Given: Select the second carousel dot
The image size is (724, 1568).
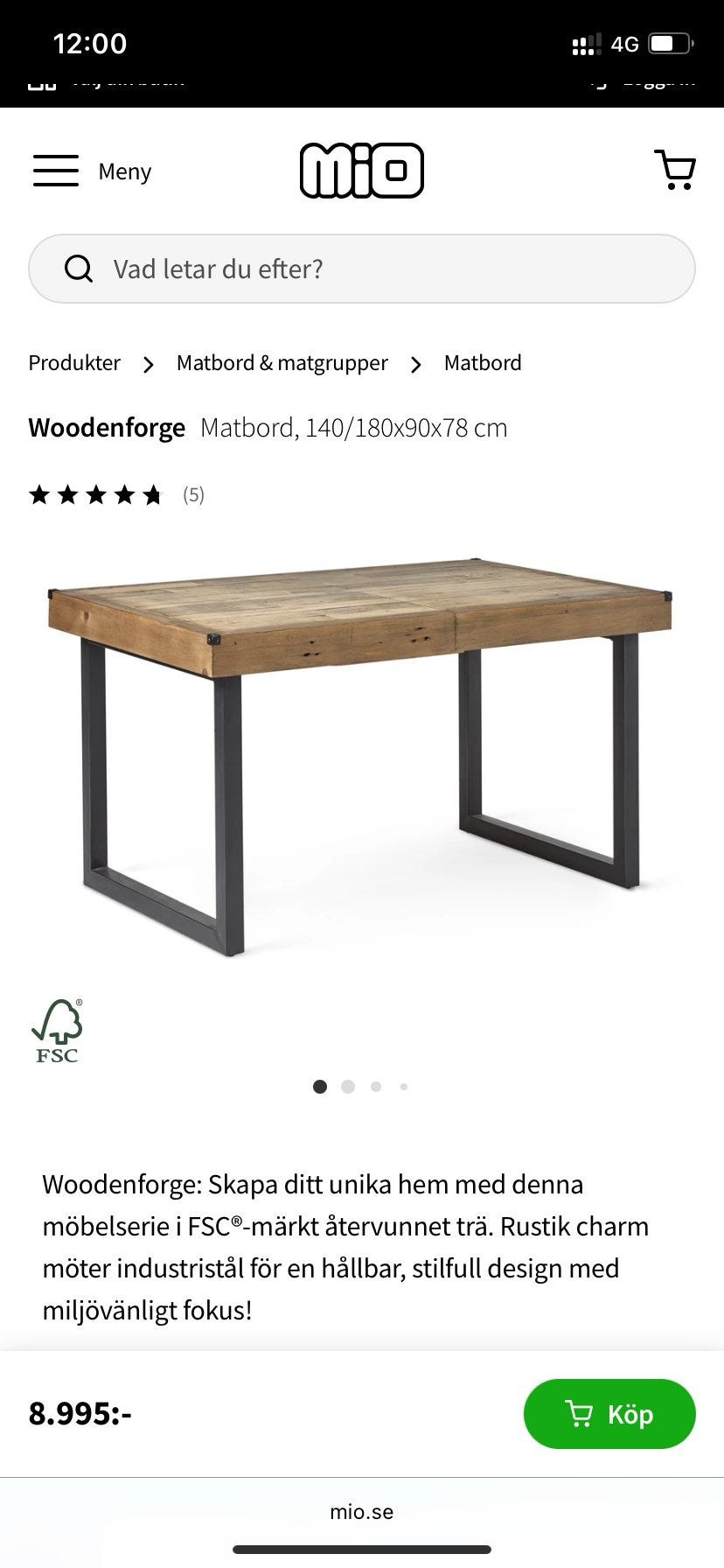Looking at the screenshot, I should click(348, 1086).
